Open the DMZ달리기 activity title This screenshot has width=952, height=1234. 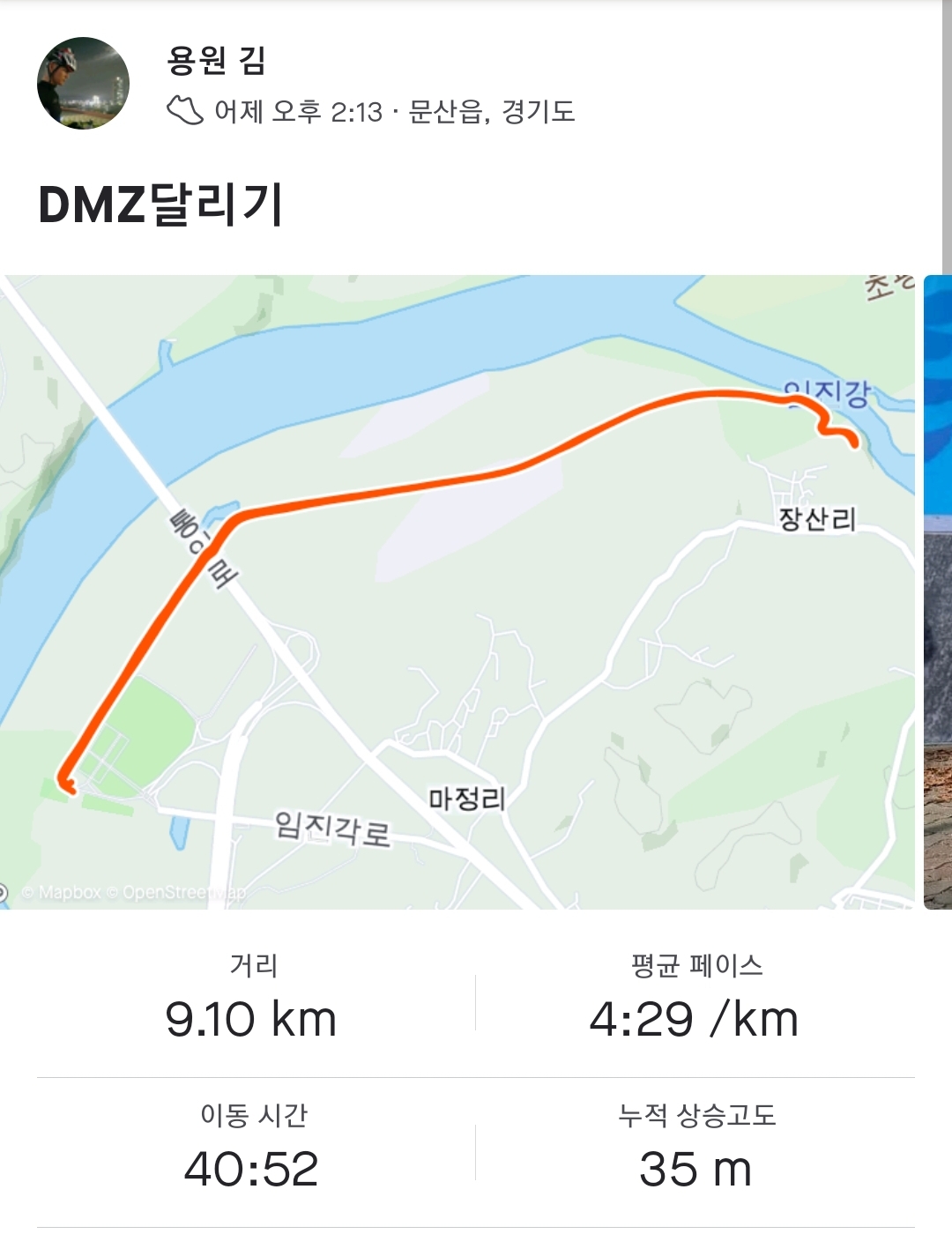tap(161, 204)
